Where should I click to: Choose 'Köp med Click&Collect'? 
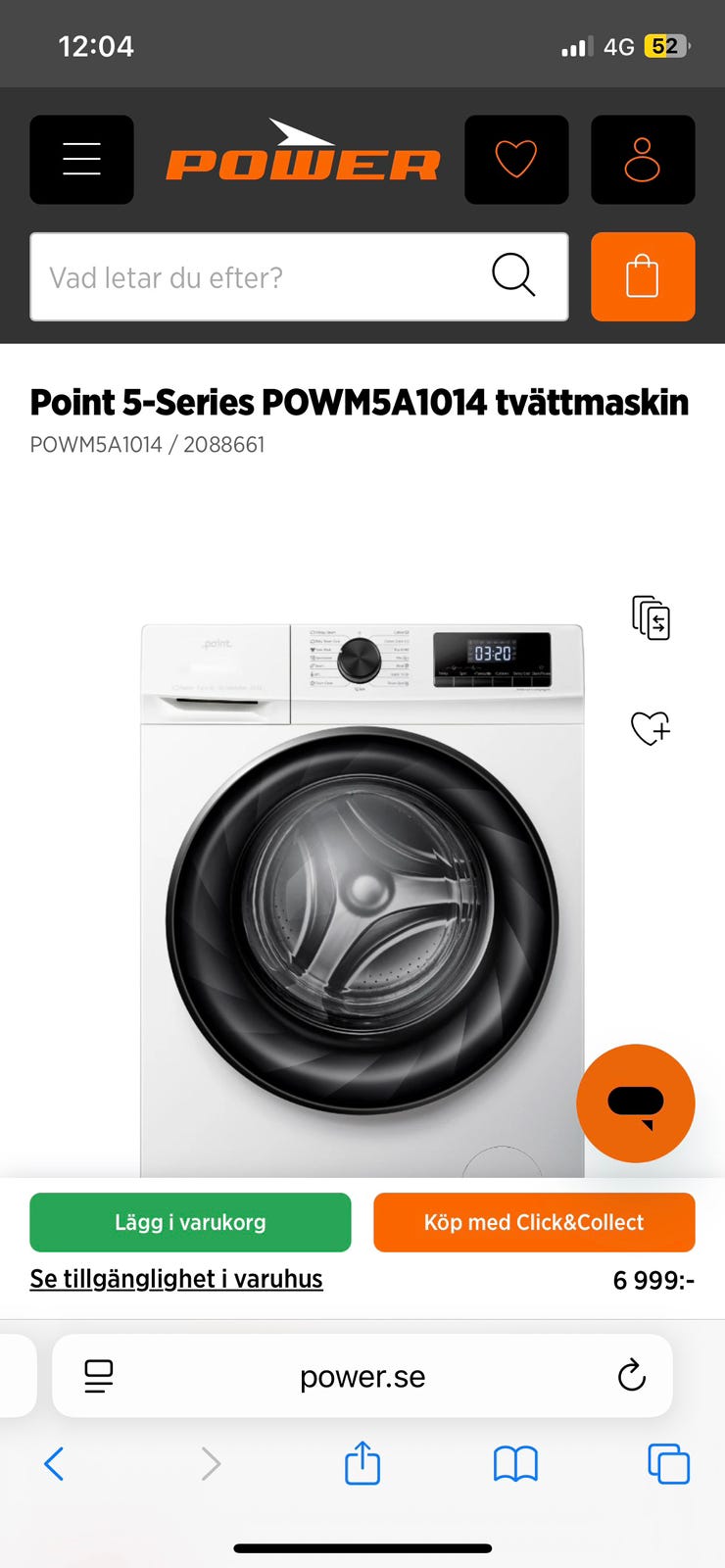click(534, 1222)
